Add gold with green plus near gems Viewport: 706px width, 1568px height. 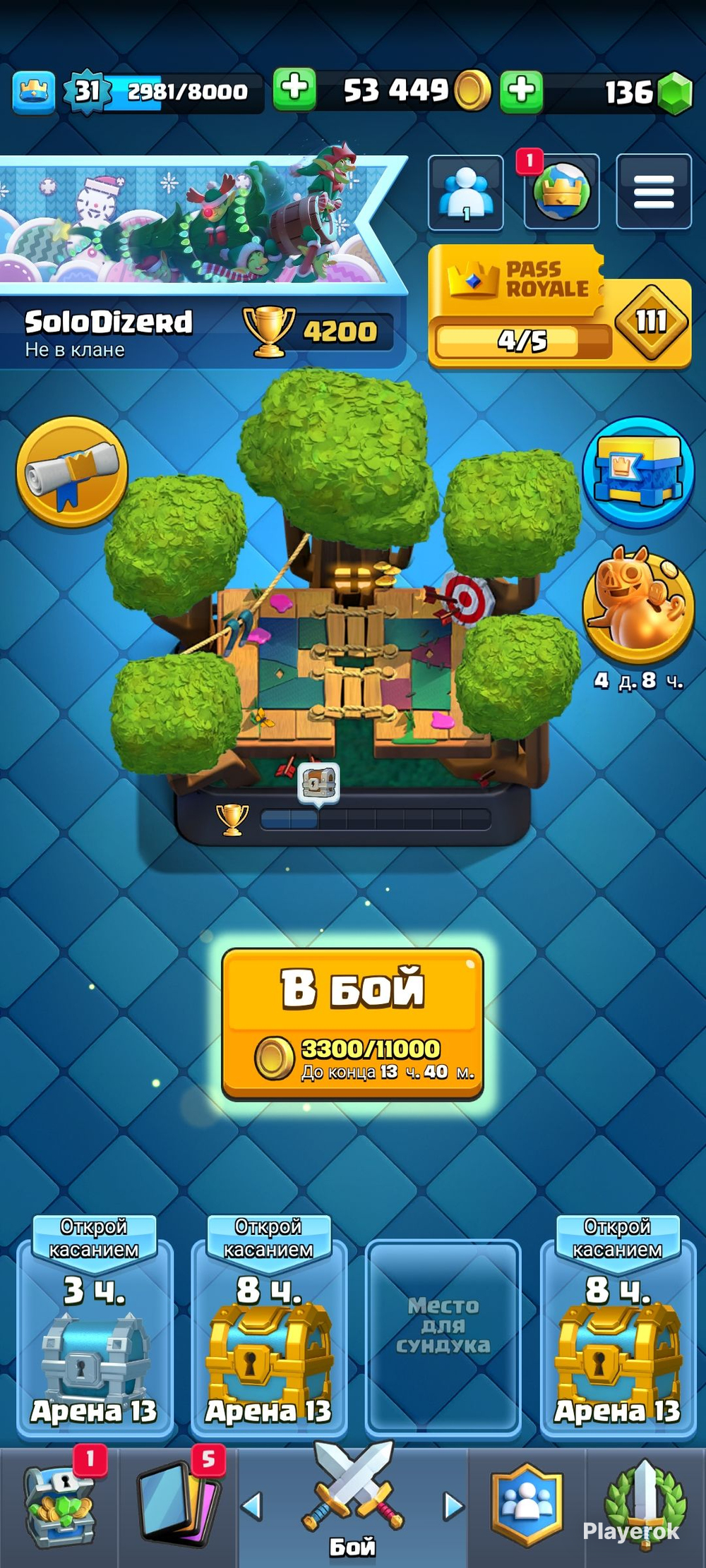click(522, 91)
